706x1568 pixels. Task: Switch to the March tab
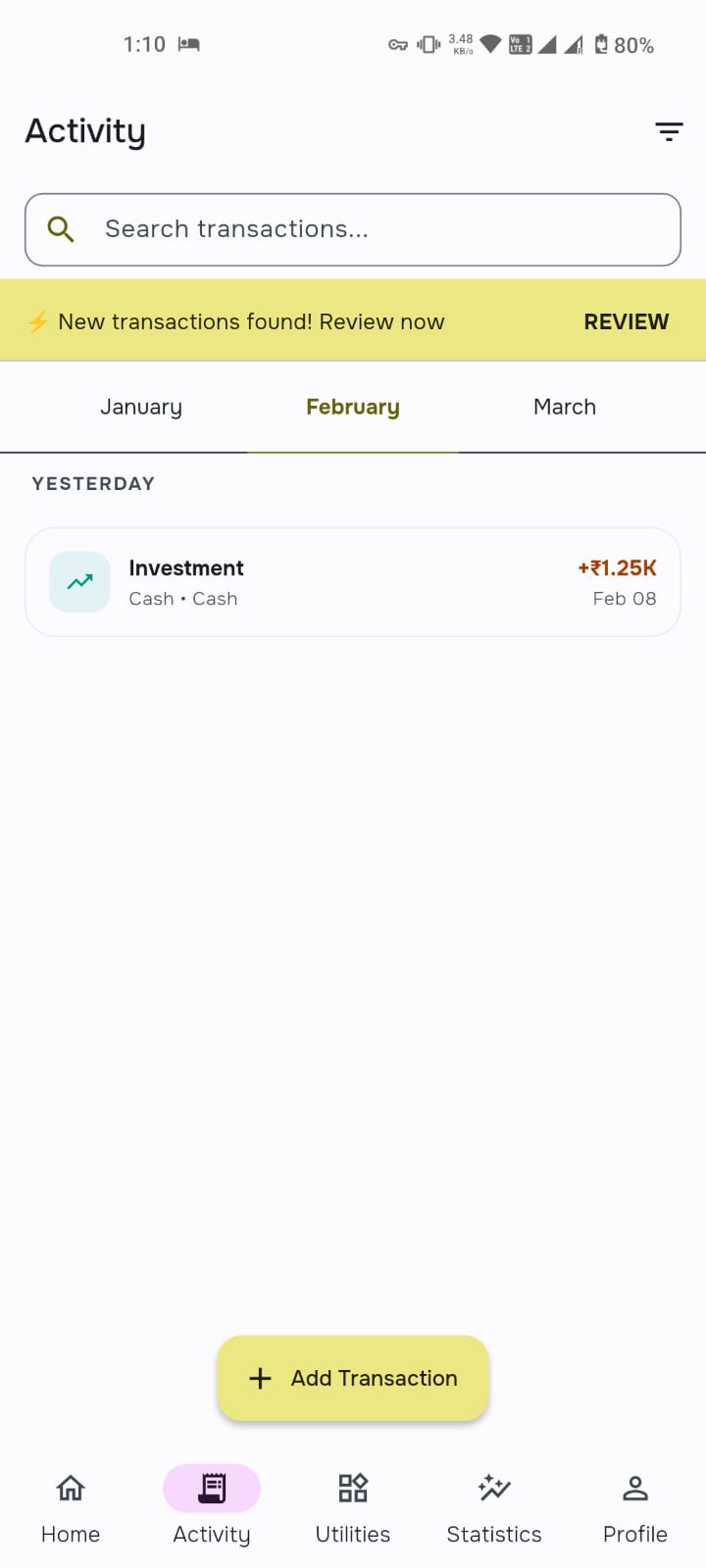pos(565,407)
